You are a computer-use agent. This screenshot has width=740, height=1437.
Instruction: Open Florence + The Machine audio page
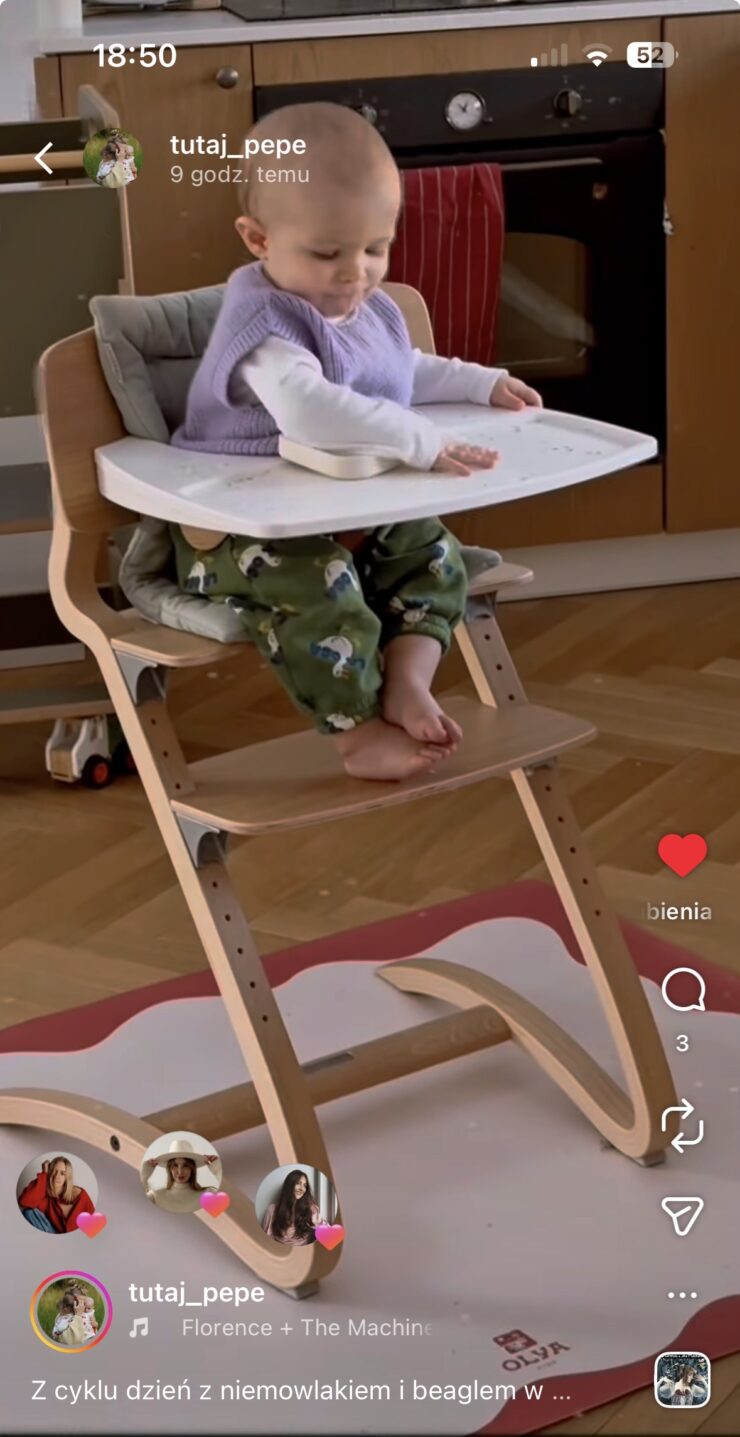(306, 1327)
